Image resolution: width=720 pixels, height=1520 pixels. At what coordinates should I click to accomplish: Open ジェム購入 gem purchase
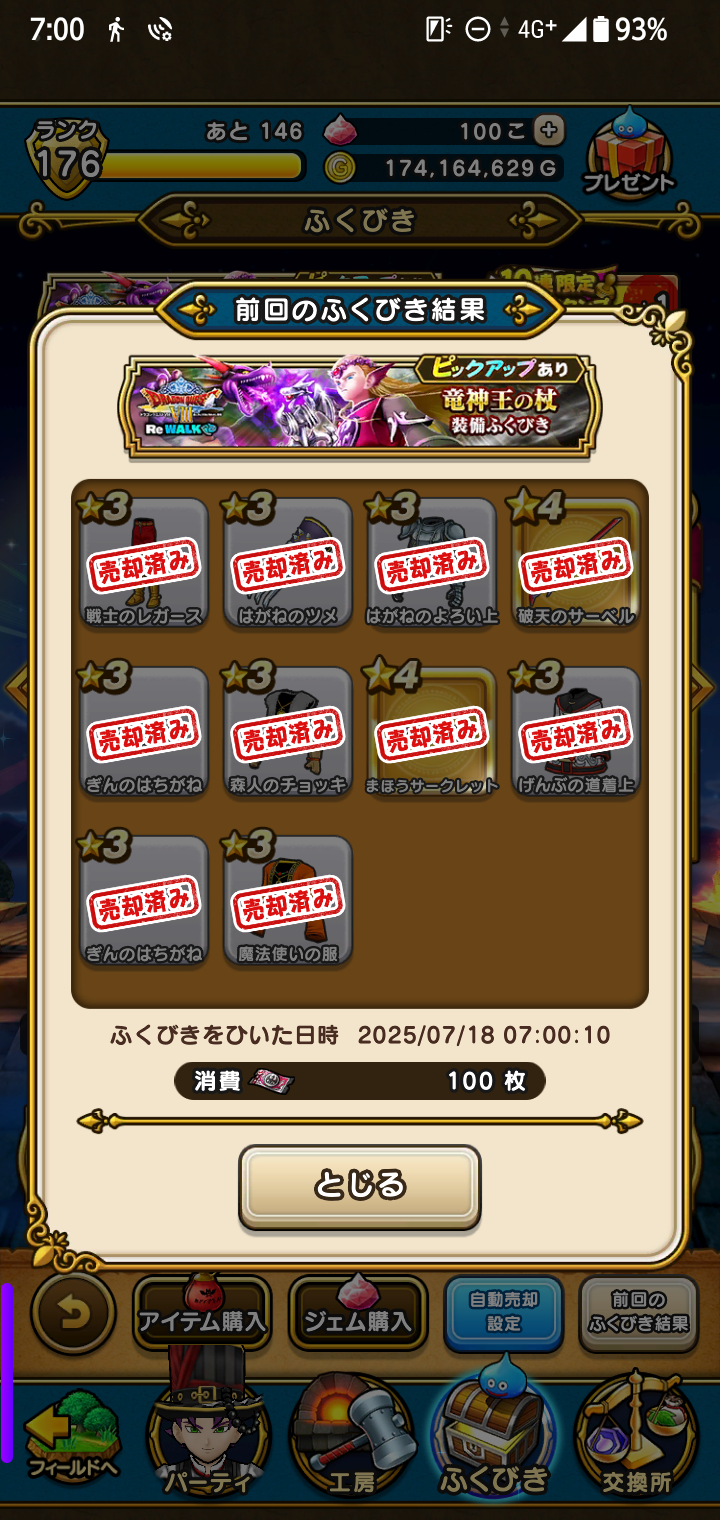(x=358, y=1315)
